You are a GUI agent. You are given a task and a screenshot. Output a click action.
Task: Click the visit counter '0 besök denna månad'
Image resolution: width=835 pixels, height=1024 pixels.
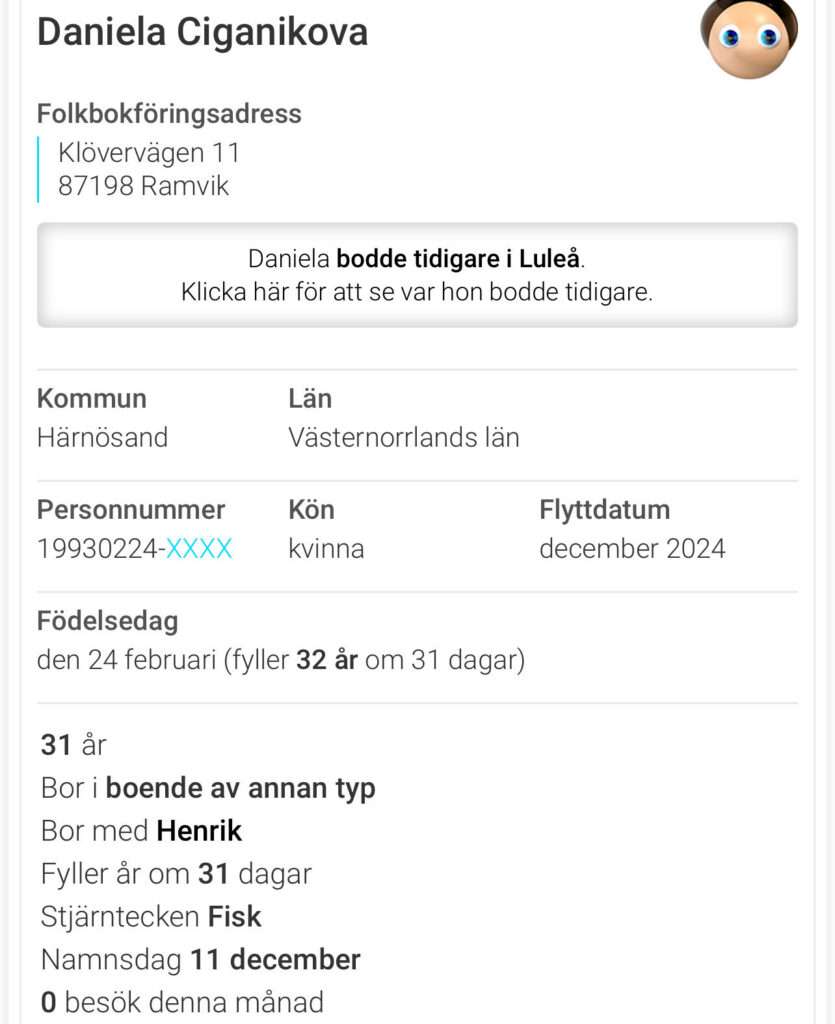[x=181, y=1002]
